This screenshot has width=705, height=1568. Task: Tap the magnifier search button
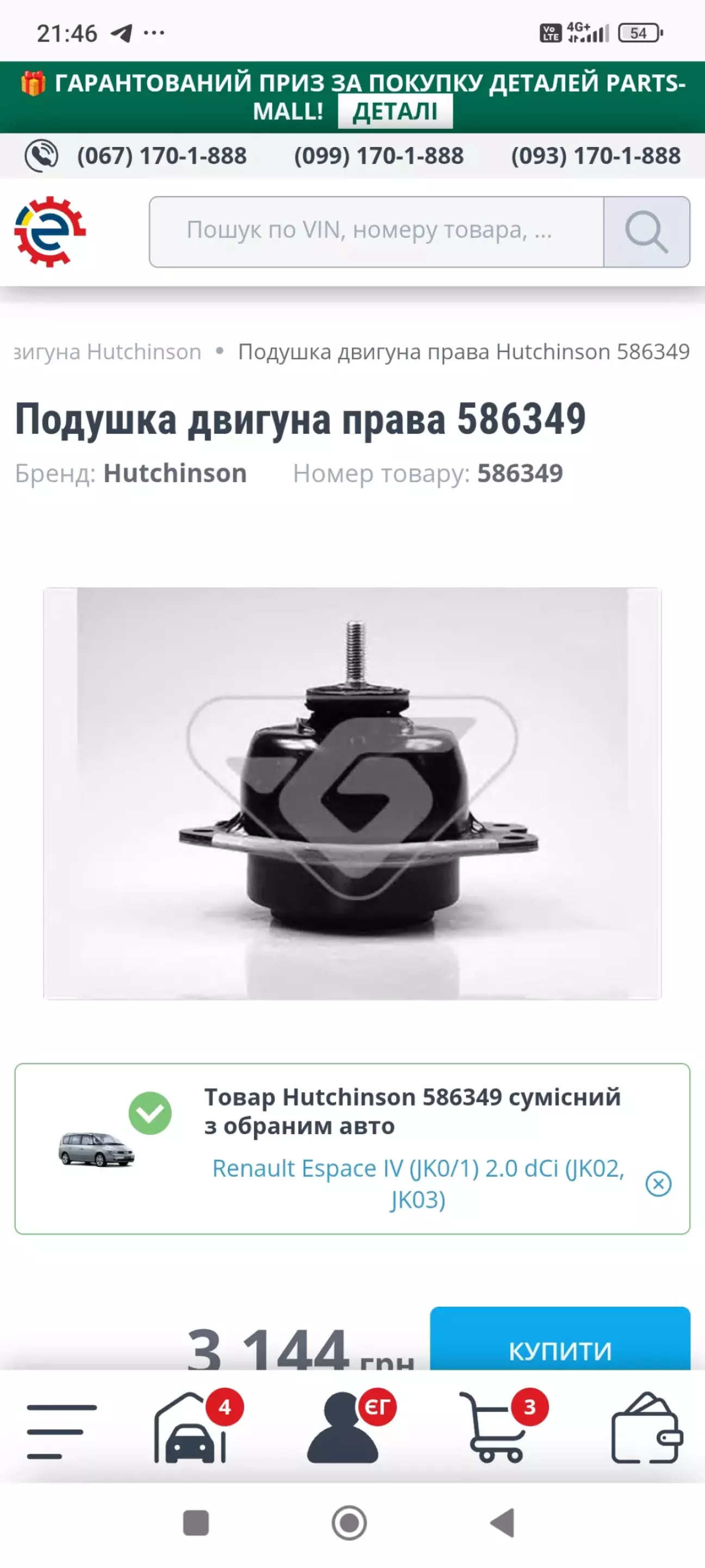point(646,231)
